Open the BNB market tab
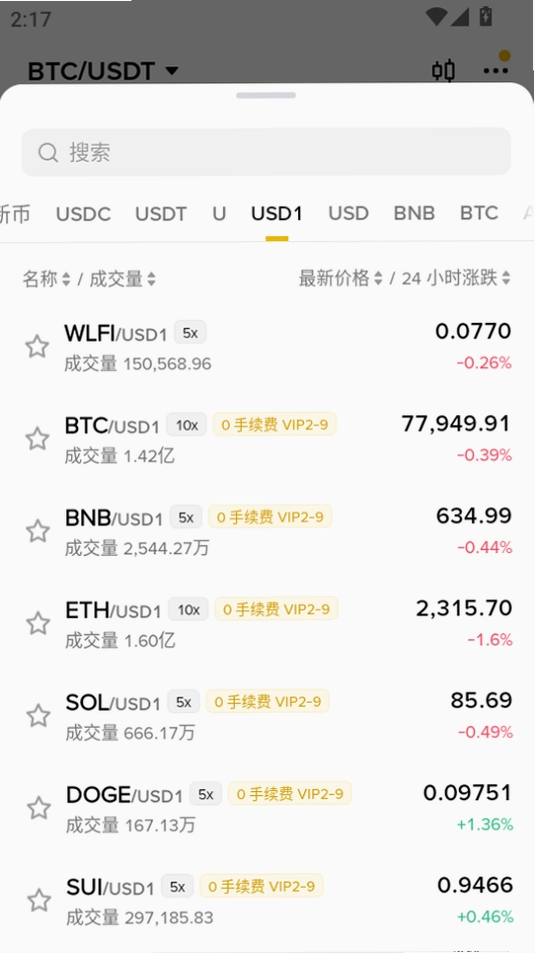 pos(414,213)
